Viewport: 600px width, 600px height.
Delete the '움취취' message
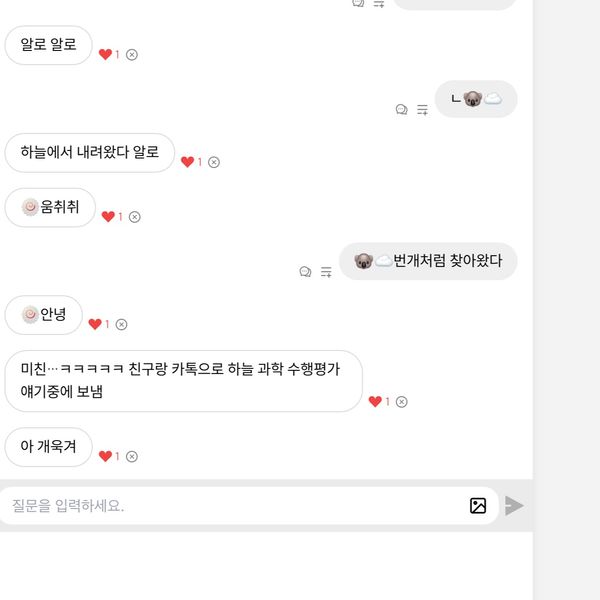click(135, 217)
